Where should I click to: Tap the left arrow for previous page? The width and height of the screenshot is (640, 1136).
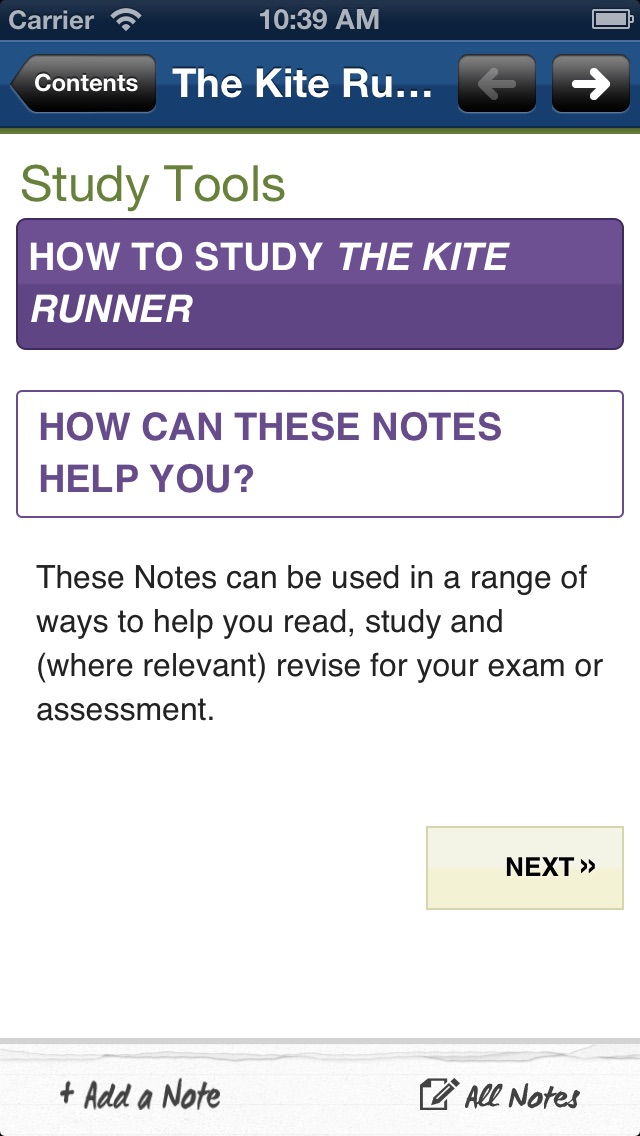coord(497,83)
